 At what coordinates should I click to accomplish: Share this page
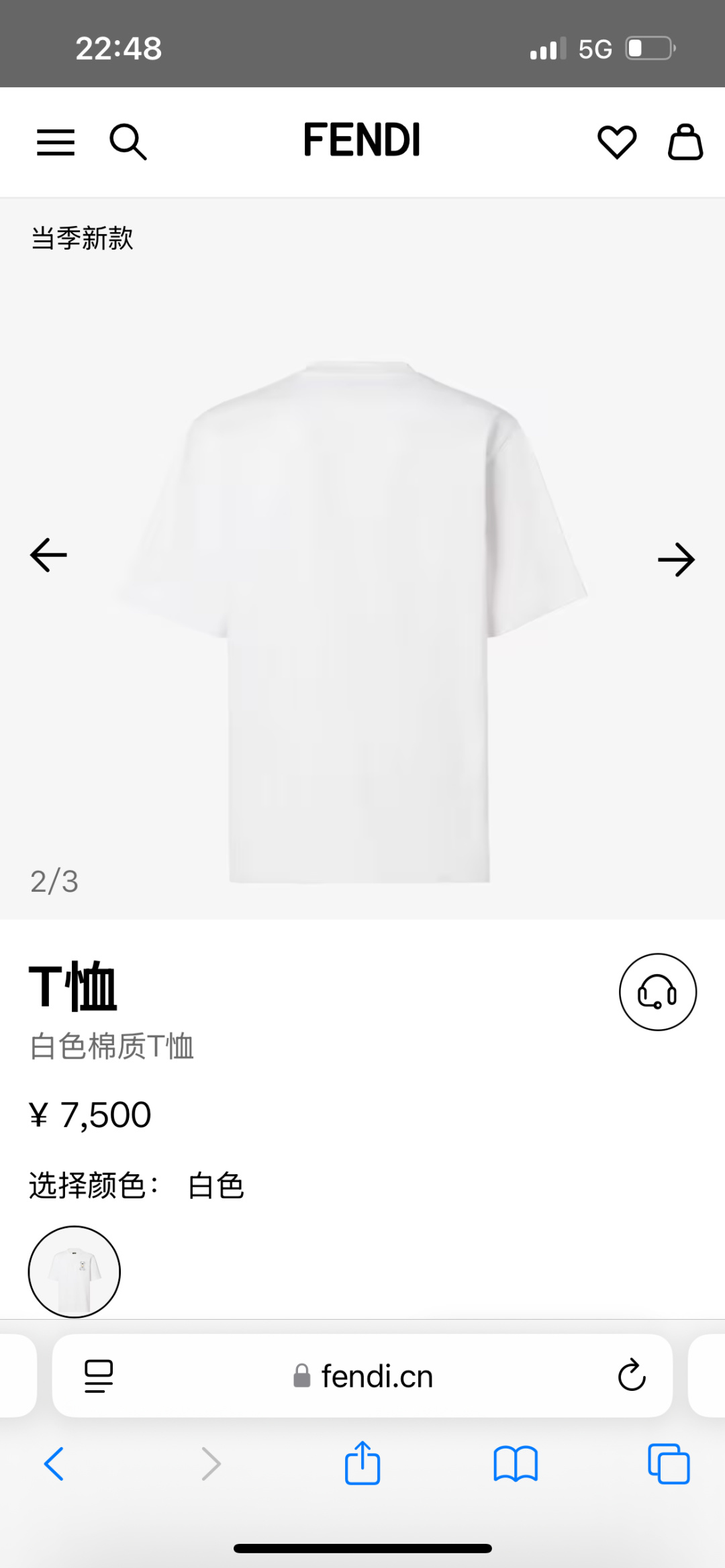(362, 1463)
